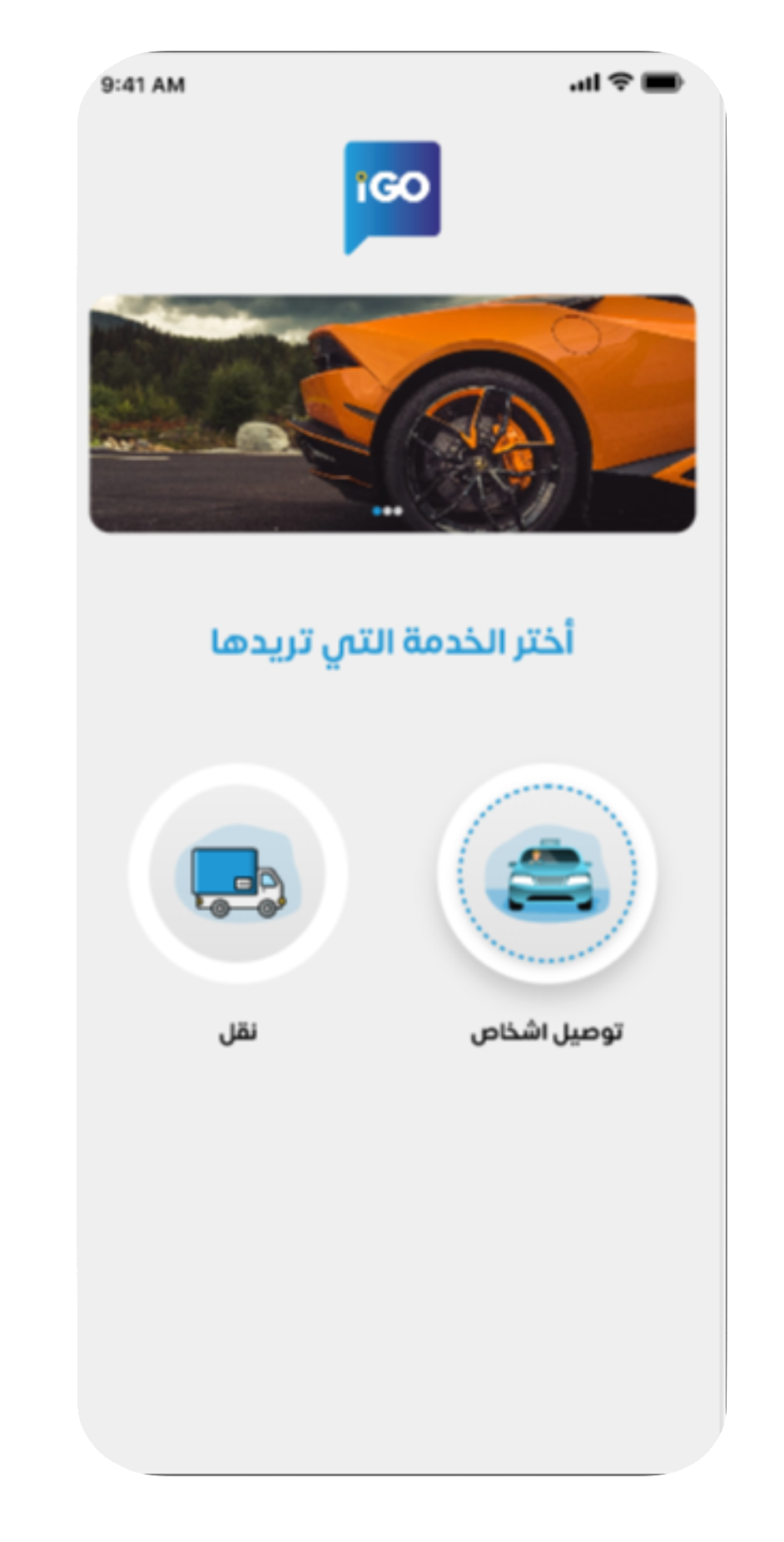Tap the banner carousel page dots
This screenshot has height=1542, width=784.
387,510
